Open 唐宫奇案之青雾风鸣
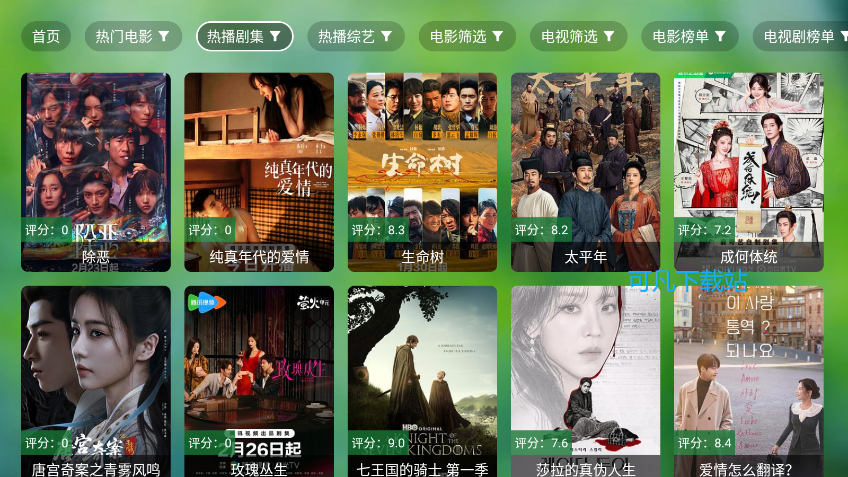 tap(96, 380)
